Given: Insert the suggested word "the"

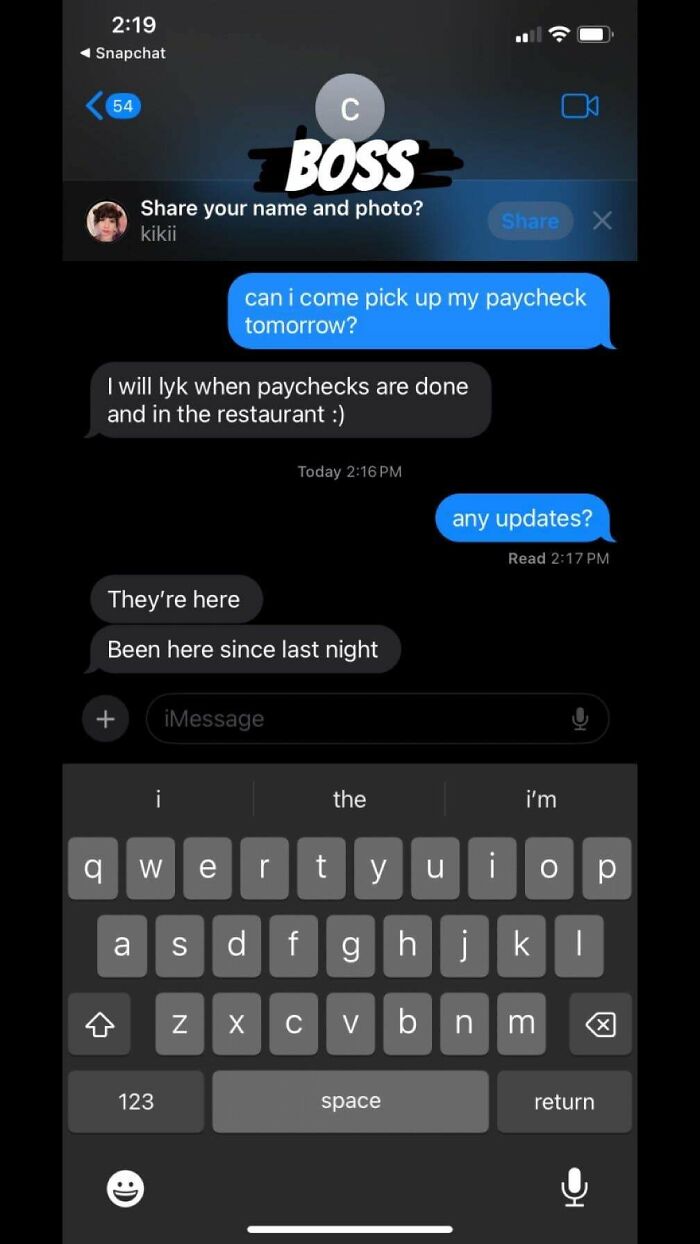Looking at the screenshot, I should pyautogui.click(x=349, y=799).
